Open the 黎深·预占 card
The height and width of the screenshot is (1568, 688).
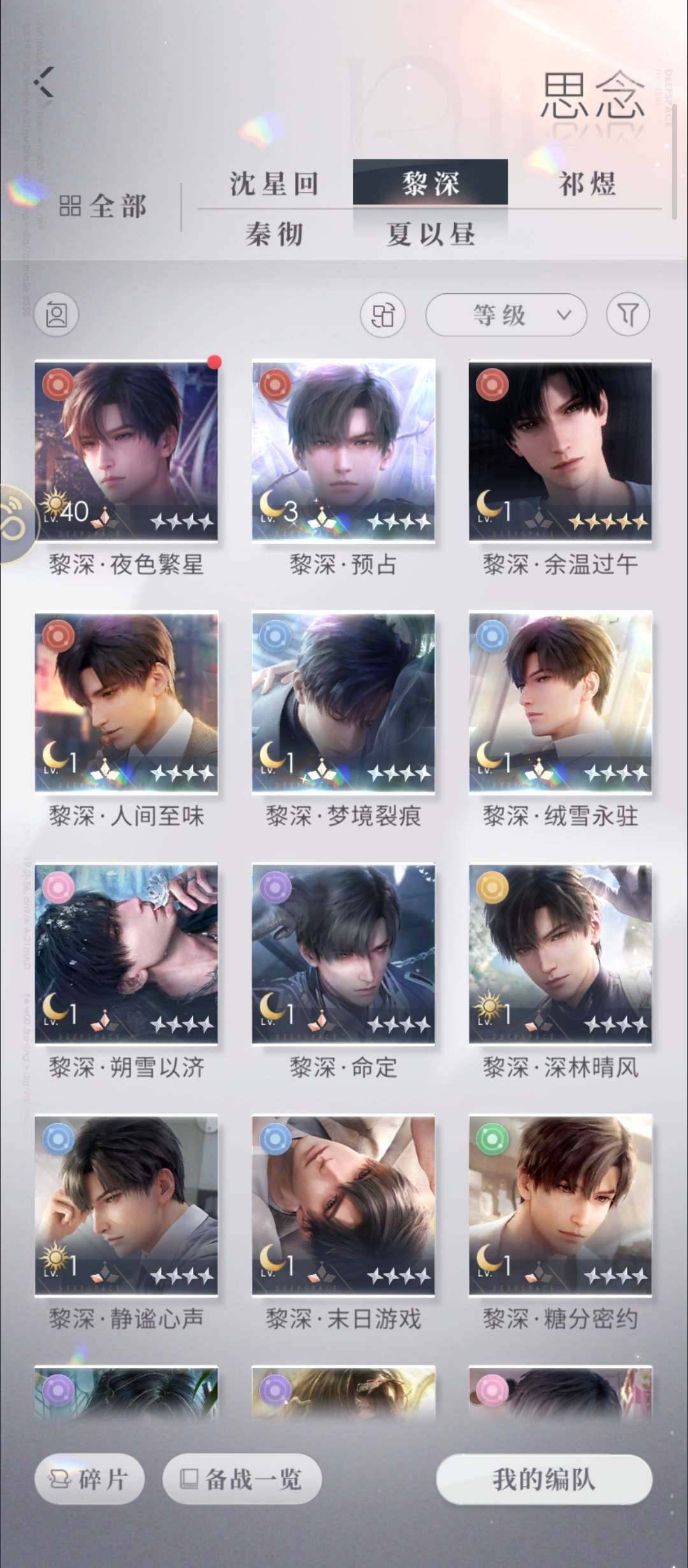click(343, 451)
